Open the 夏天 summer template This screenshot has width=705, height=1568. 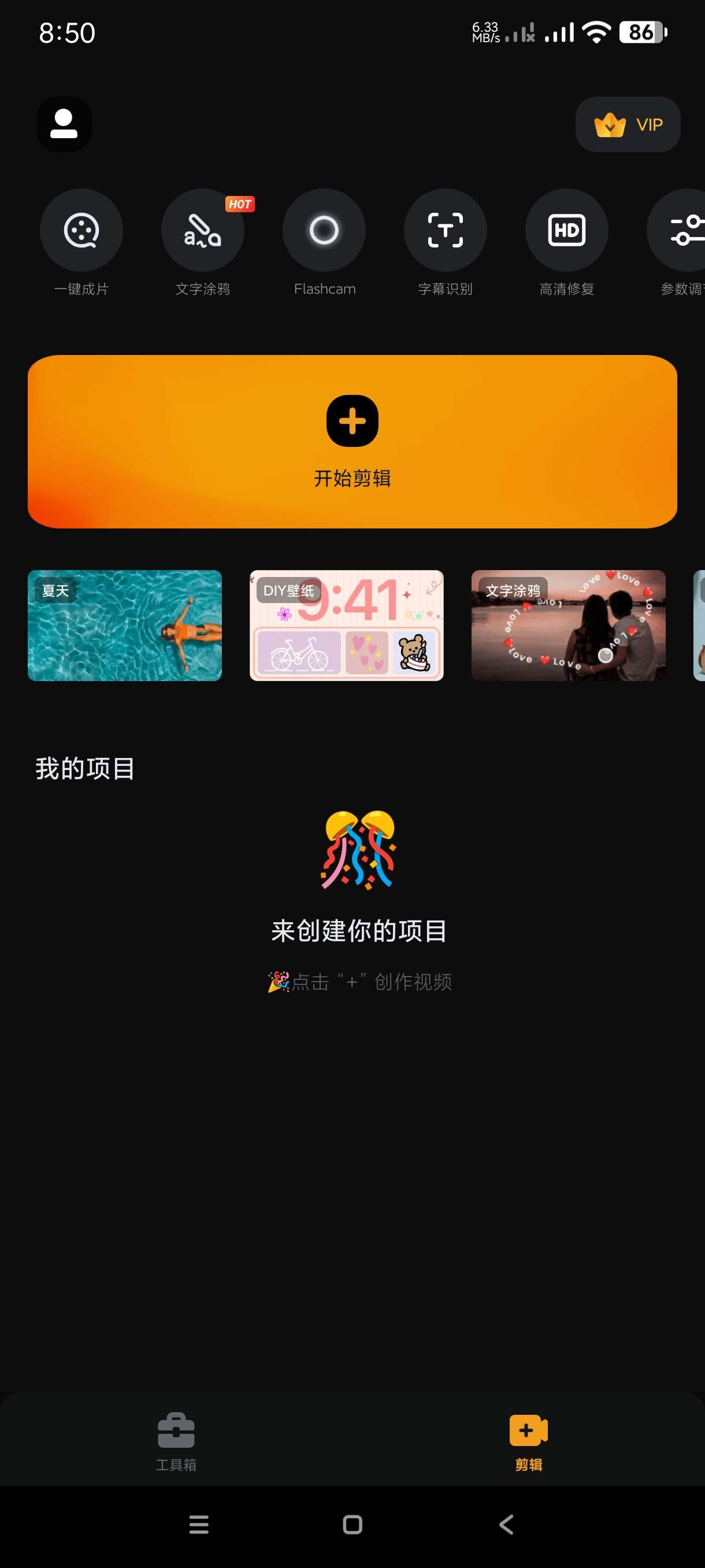(x=125, y=625)
